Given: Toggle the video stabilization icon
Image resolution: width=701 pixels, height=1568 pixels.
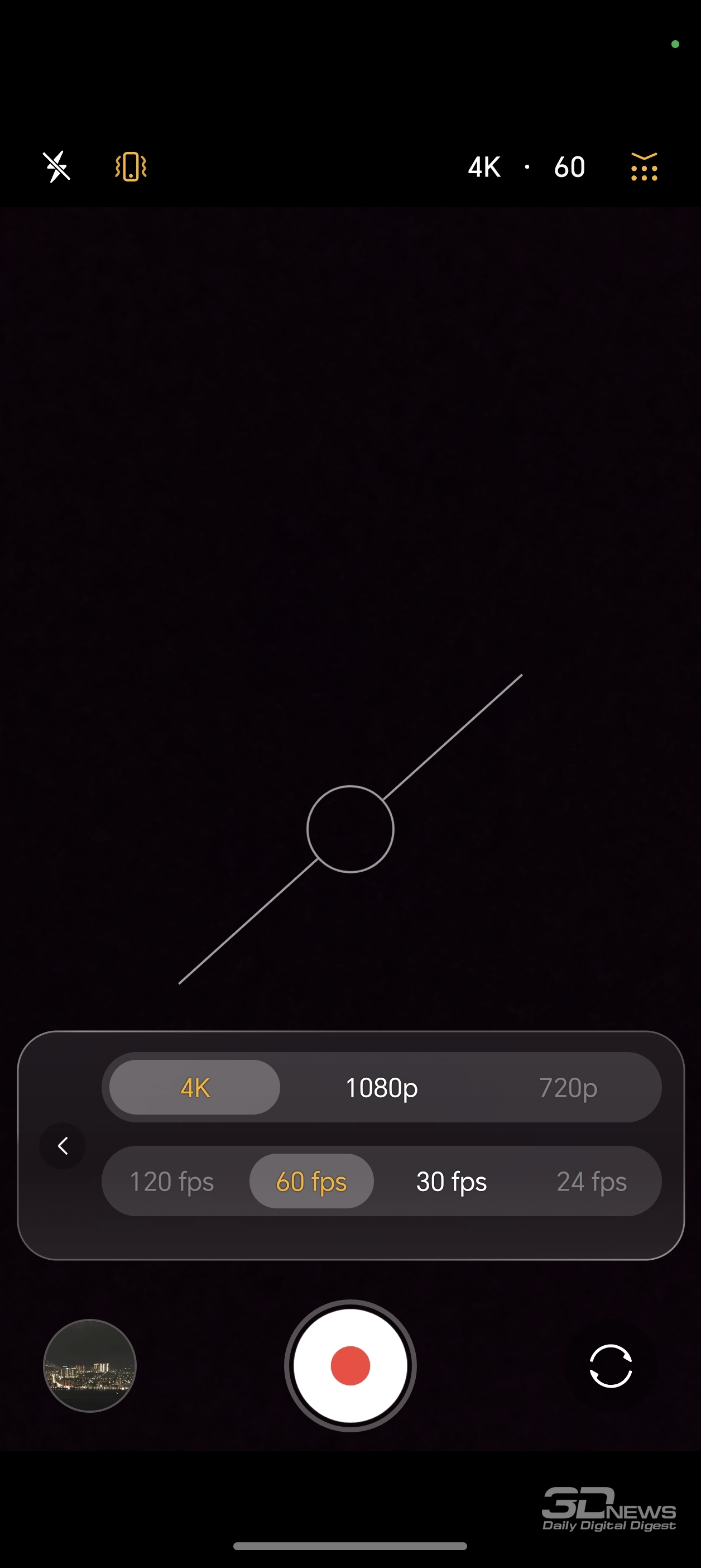Looking at the screenshot, I should pos(130,167).
